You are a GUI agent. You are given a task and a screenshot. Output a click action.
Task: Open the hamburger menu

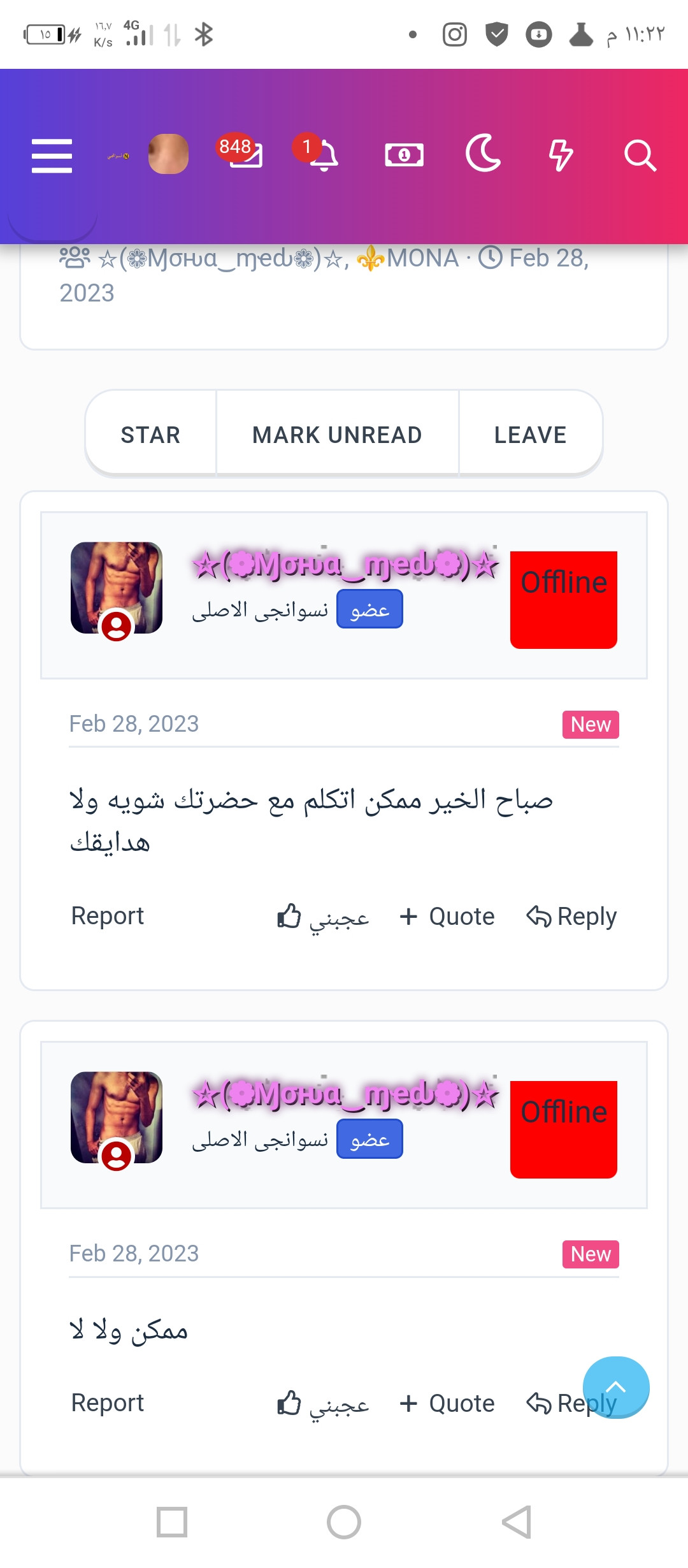pyautogui.click(x=52, y=156)
